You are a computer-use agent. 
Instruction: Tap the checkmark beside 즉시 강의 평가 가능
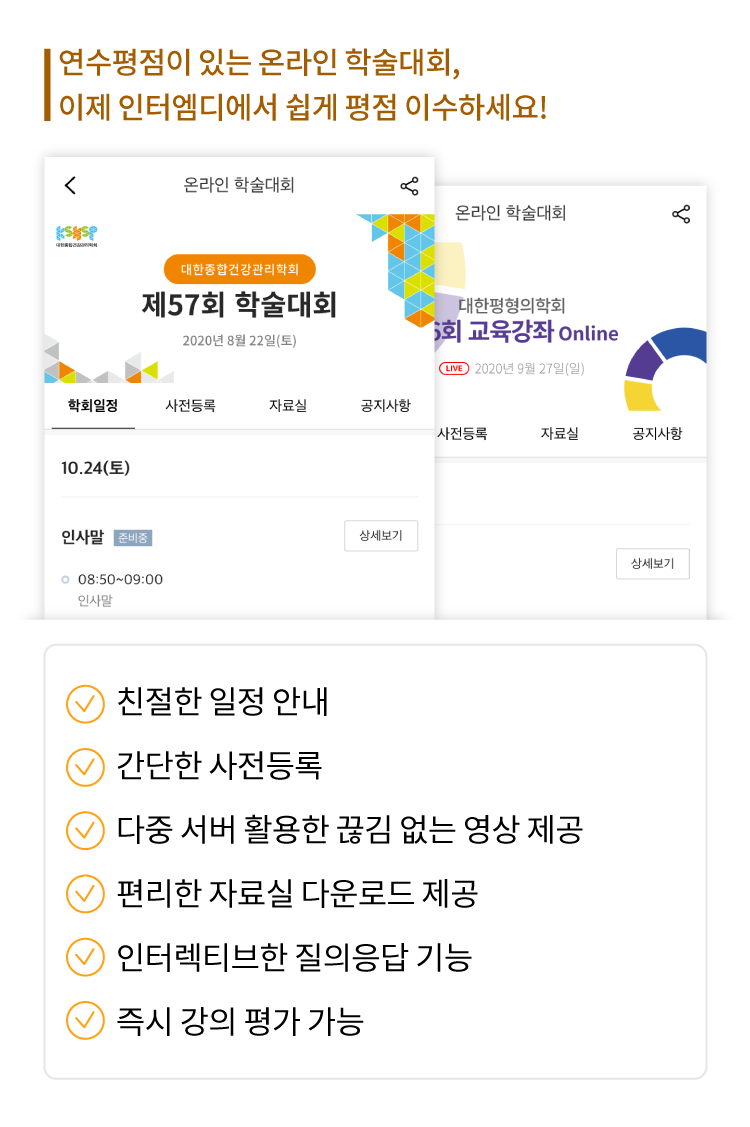(x=84, y=1020)
